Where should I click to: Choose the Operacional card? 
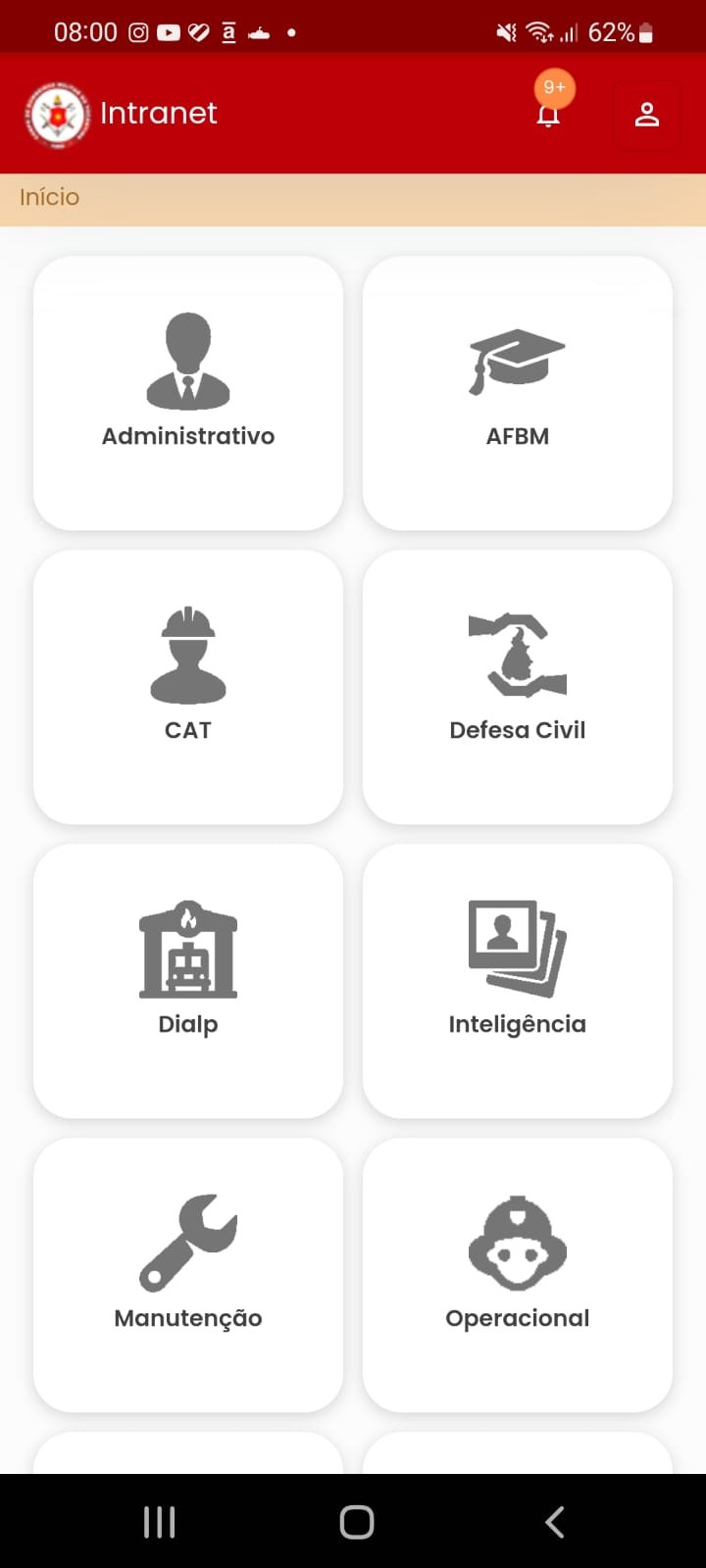[x=518, y=1275]
